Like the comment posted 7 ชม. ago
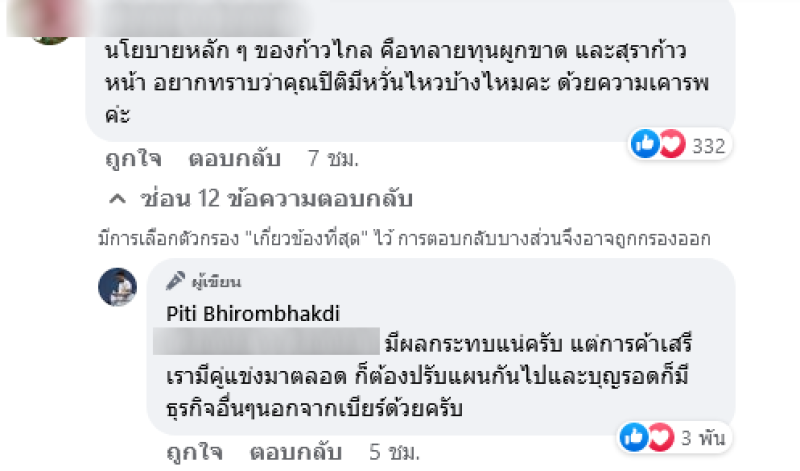The width and height of the screenshot is (800, 471). click(134, 159)
